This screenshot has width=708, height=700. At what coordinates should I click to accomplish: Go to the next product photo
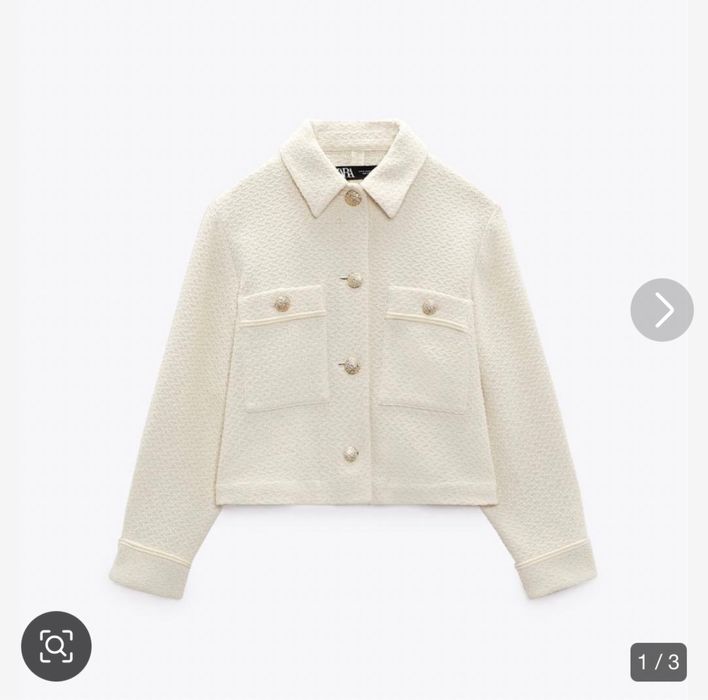click(x=661, y=310)
